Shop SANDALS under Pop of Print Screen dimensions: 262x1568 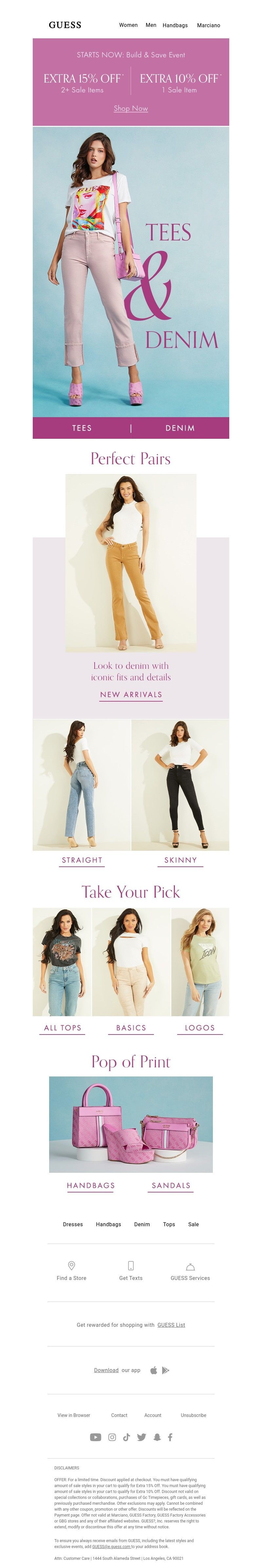tap(171, 1185)
